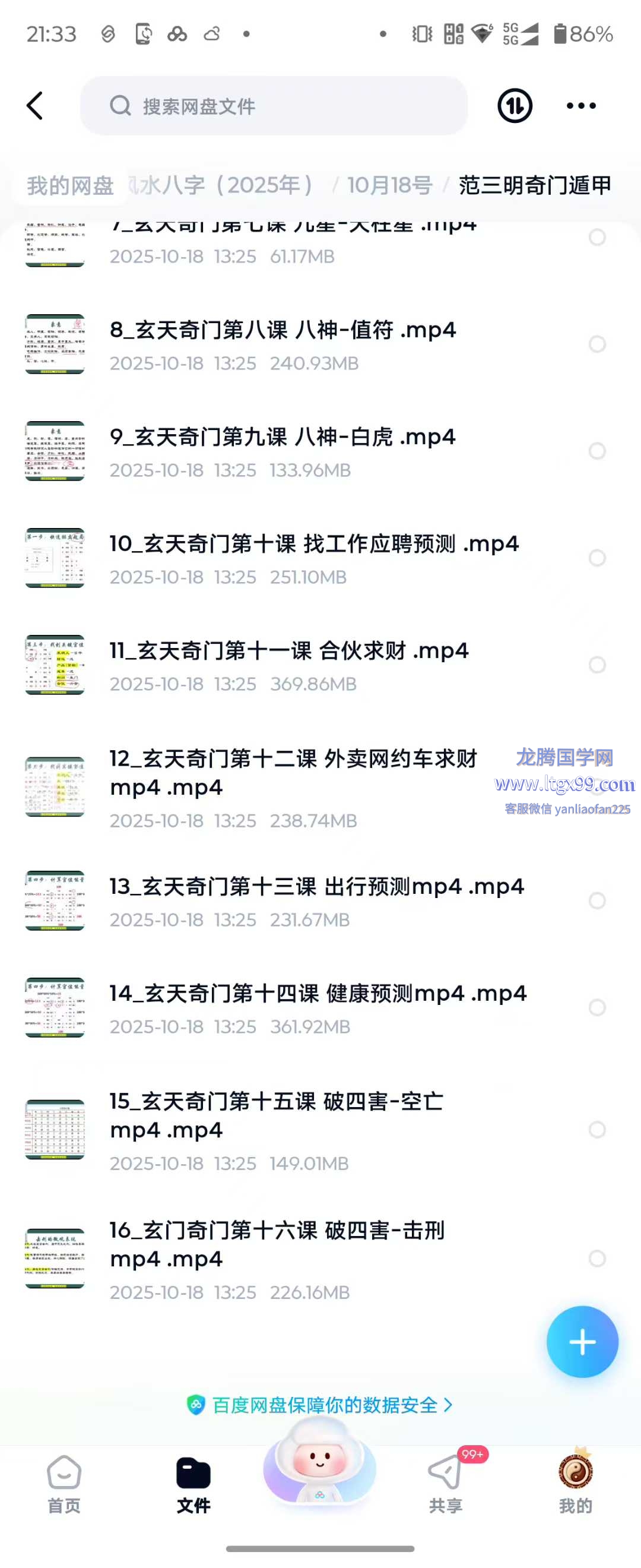Switch to the 共享 tab
The image size is (641, 1568).
pos(445,1484)
